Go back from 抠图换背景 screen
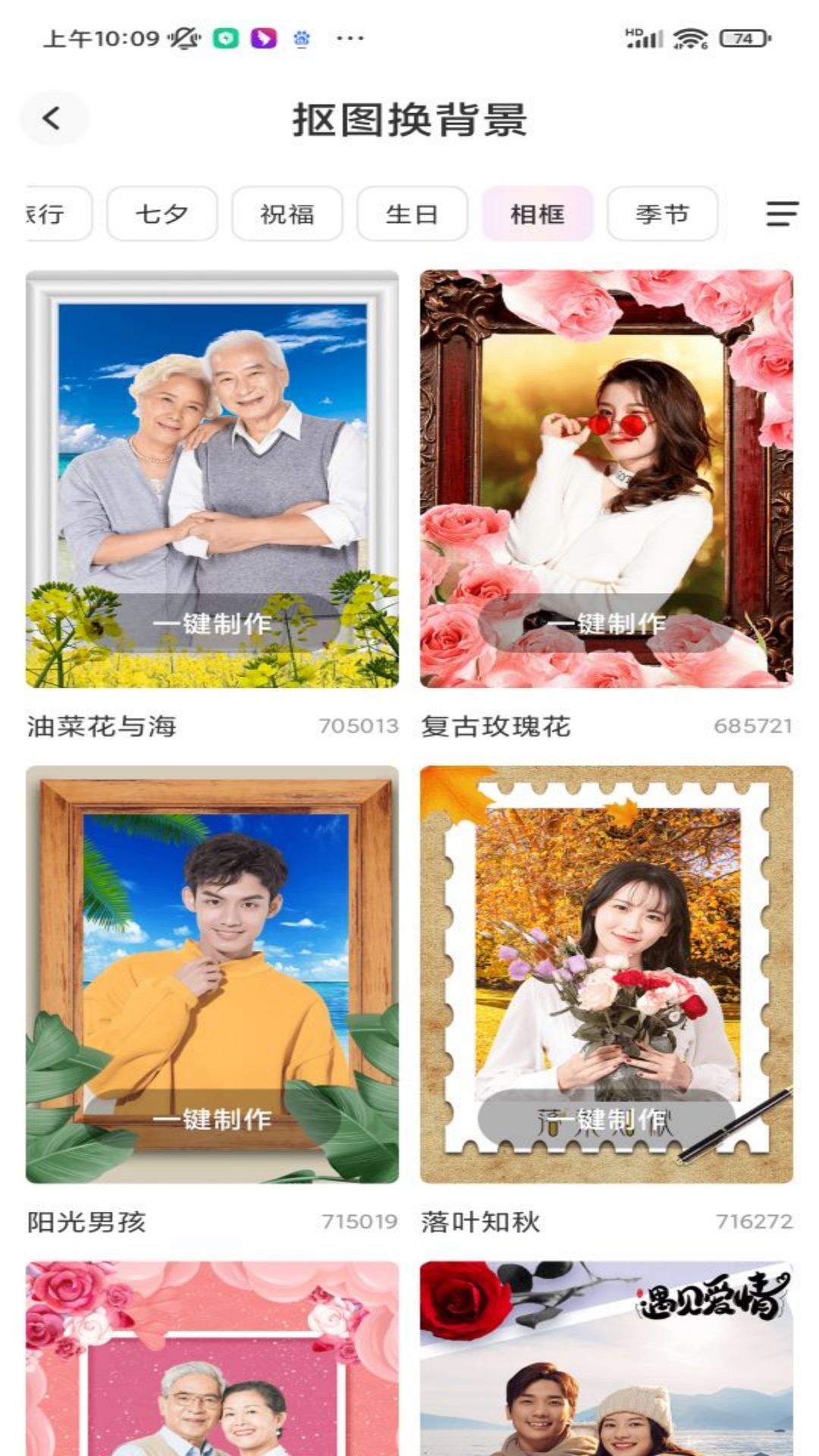The height and width of the screenshot is (1456, 819). click(x=52, y=118)
